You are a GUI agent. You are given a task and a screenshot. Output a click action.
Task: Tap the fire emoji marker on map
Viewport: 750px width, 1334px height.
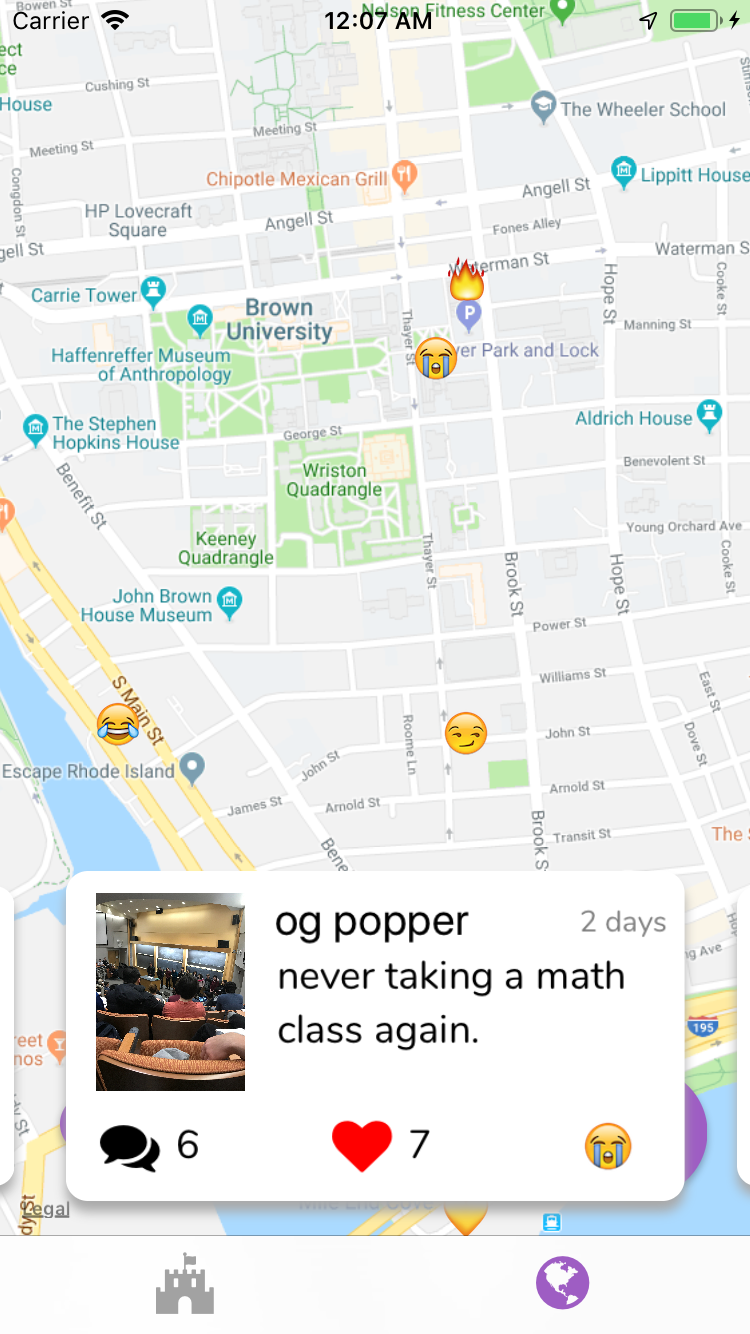point(466,280)
